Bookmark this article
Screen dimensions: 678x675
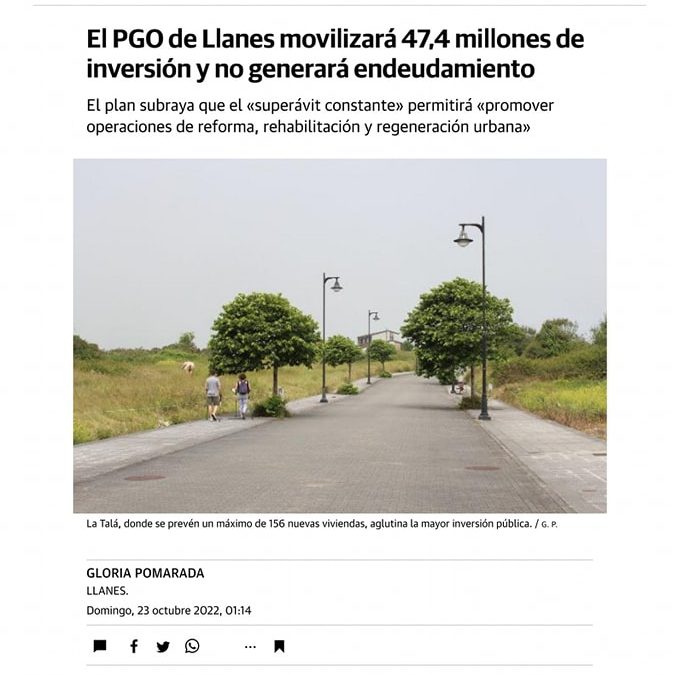point(279,646)
